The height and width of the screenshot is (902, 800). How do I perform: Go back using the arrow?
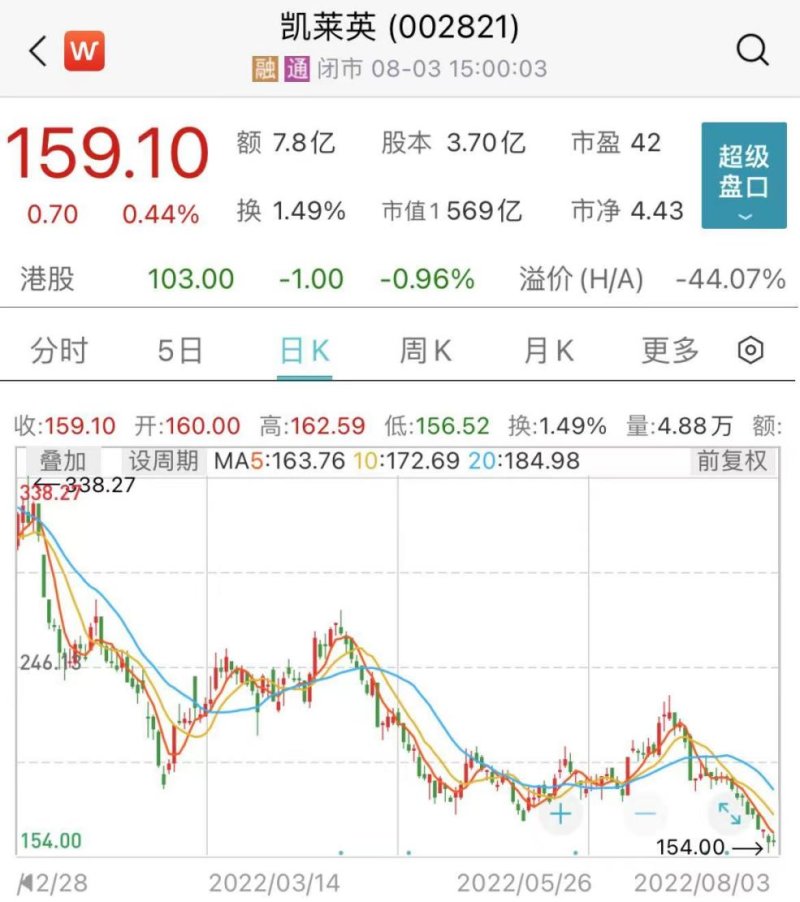[38, 50]
